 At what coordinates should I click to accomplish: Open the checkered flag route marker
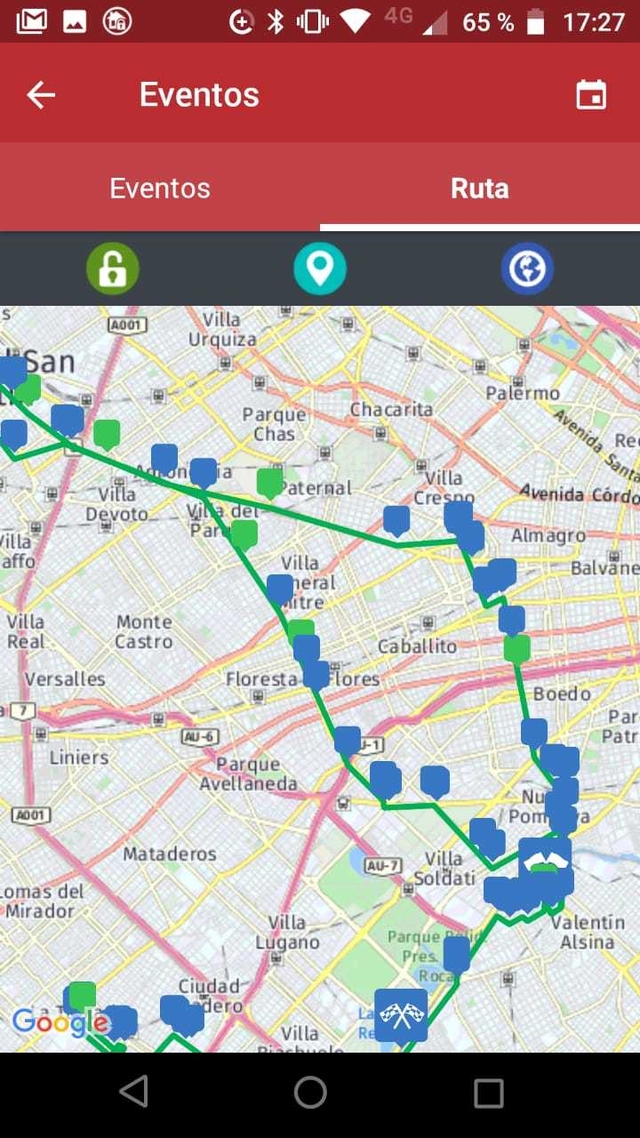[401, 1015]
